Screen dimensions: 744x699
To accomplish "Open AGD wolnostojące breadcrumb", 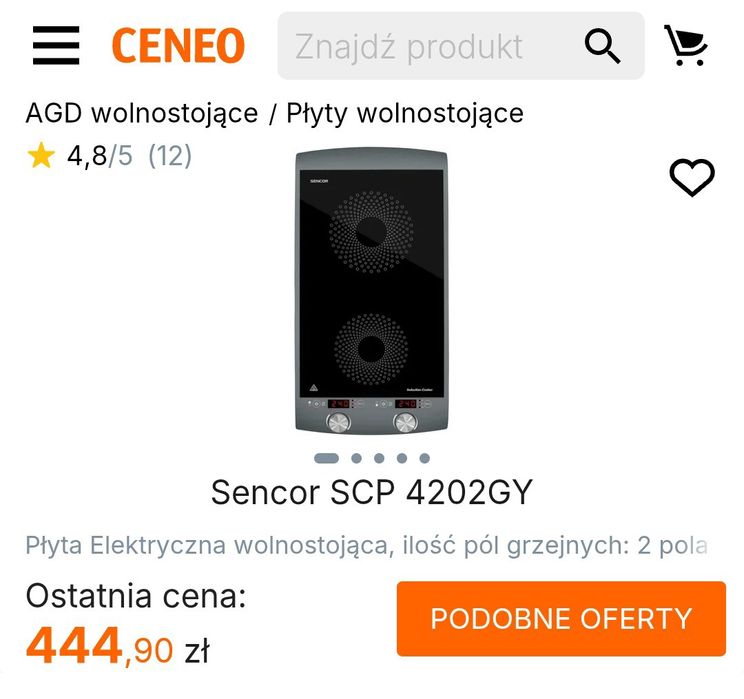I will (x=141, y=113).
